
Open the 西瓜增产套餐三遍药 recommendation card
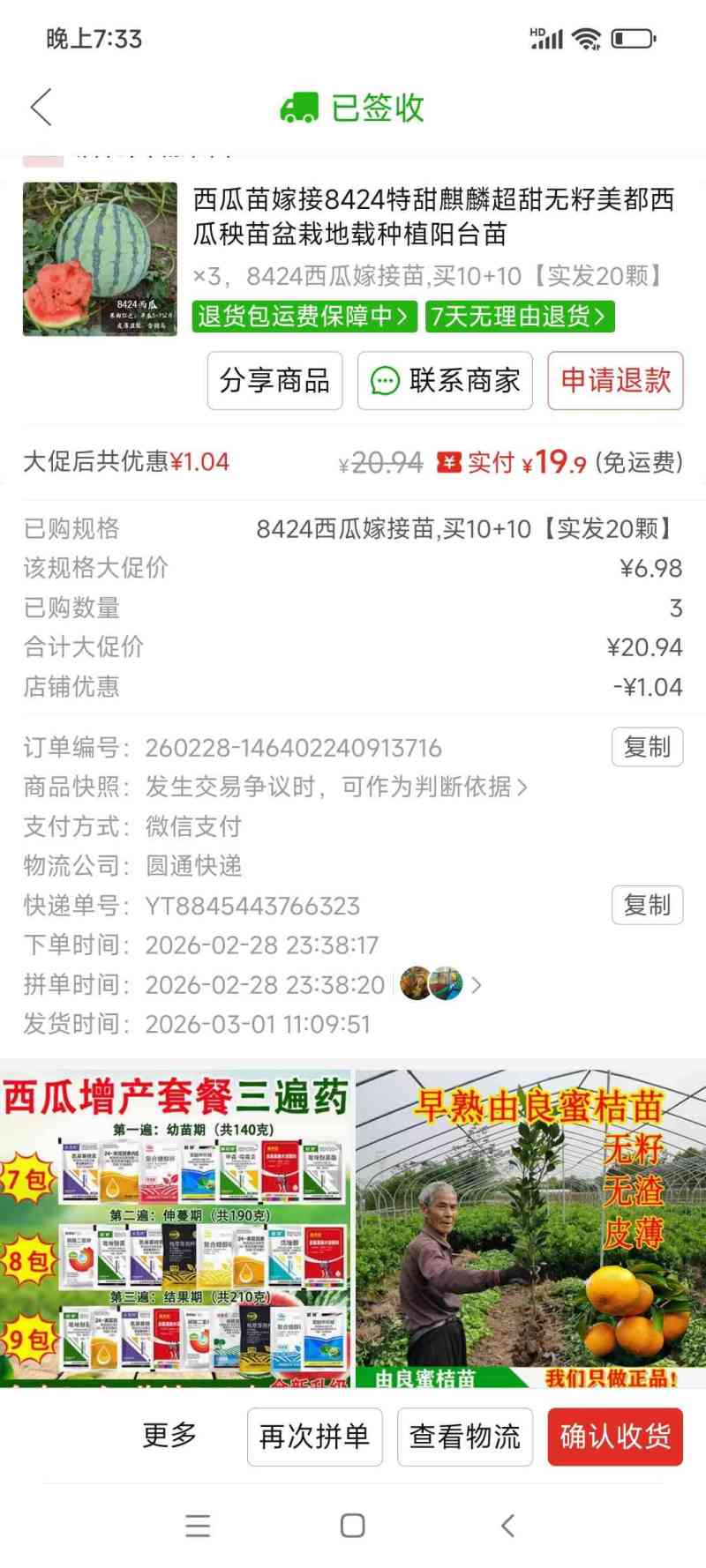[x=176, y=1226]
